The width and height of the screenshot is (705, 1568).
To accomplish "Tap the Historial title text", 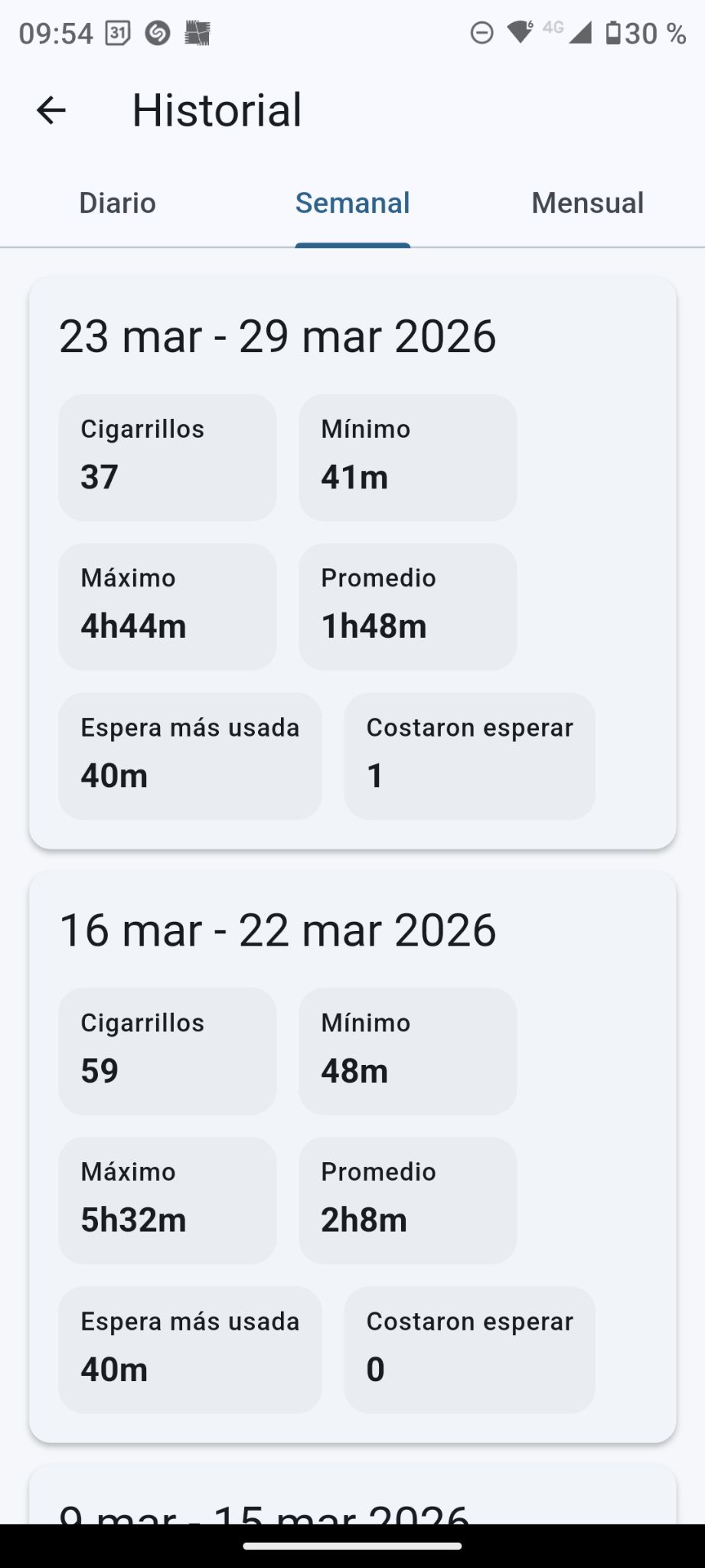I will 216,110.
